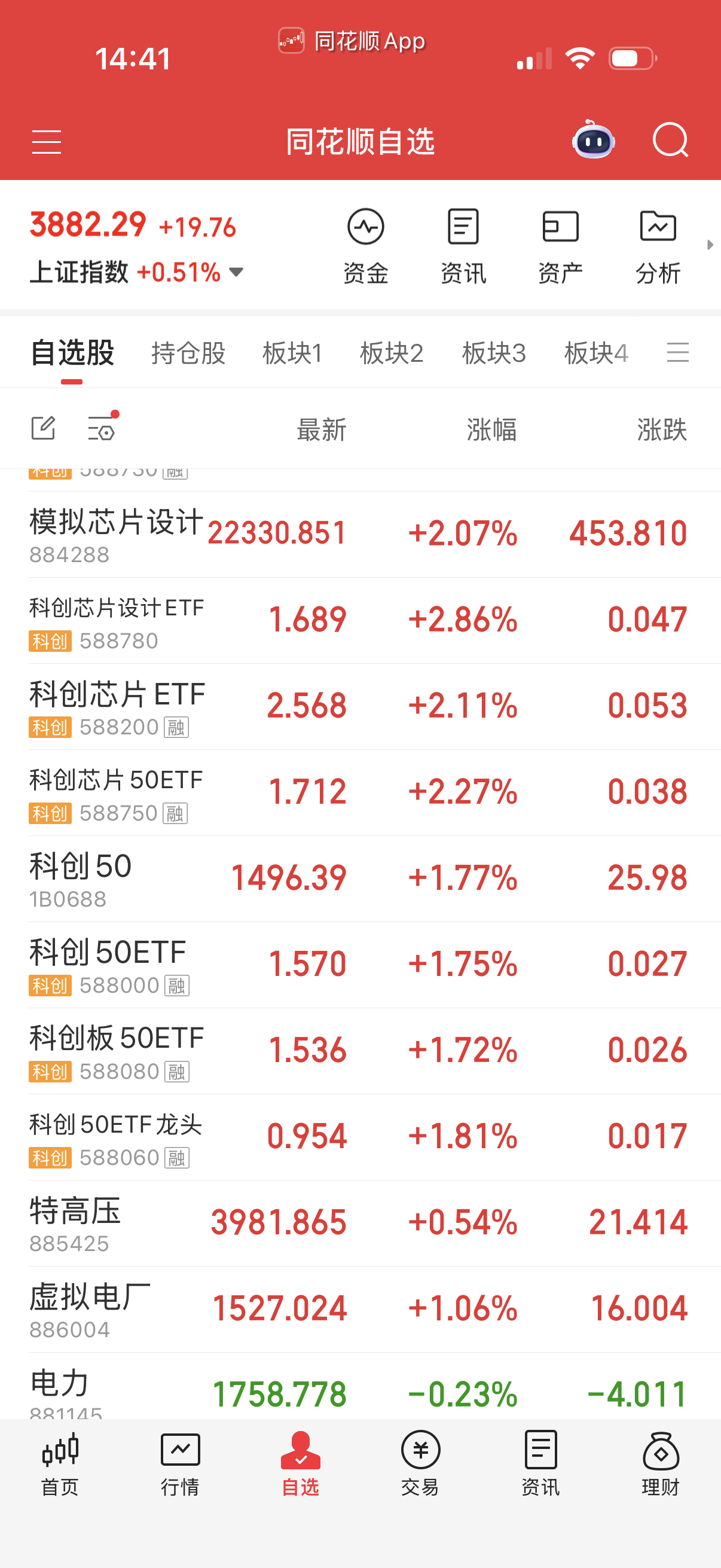Open the 科创50 index row
Screen dimensions: 721x1568
(x=360, y=879)
